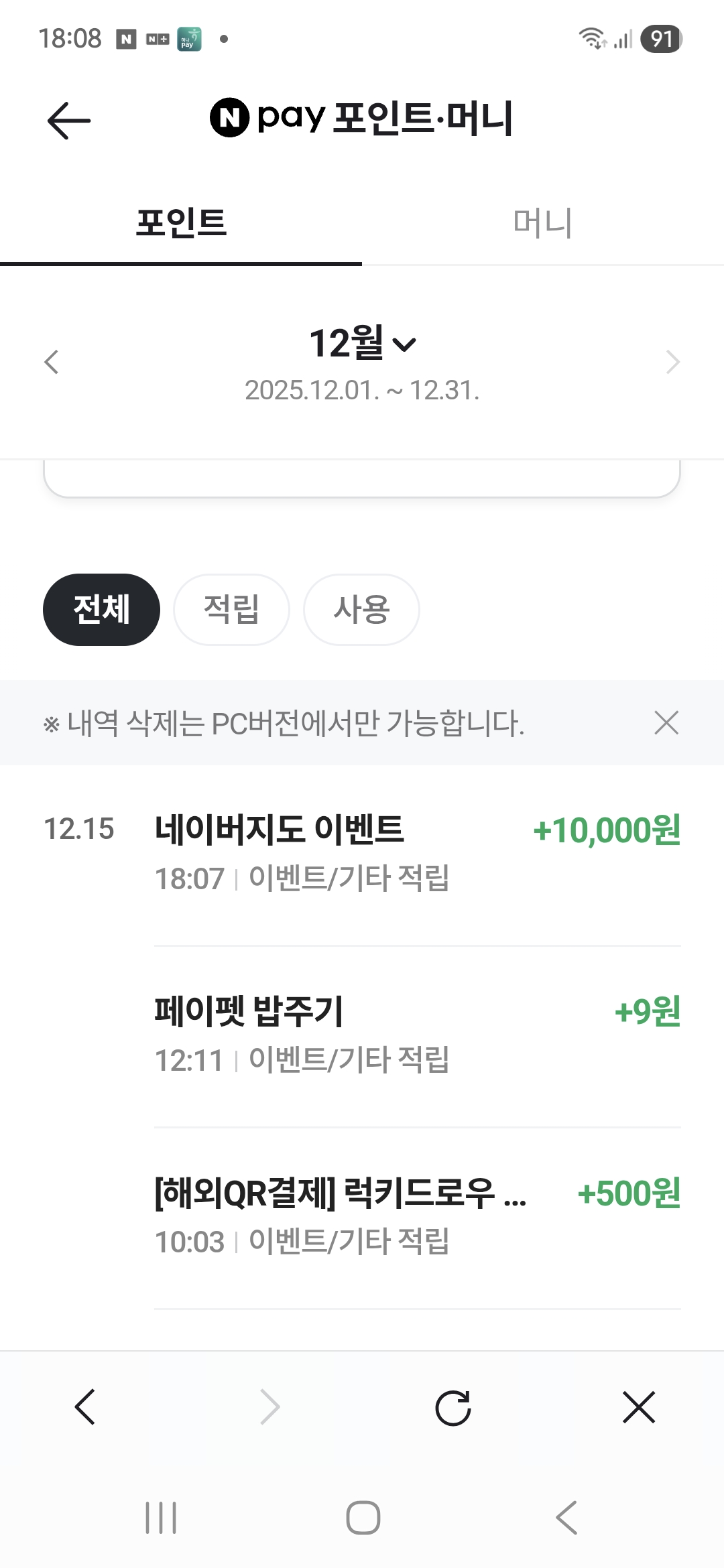Image resolution: width=724 pixels, height=1568 pixels.
Task: Filter by 사용 chip
Action: [x=361, y=610]
